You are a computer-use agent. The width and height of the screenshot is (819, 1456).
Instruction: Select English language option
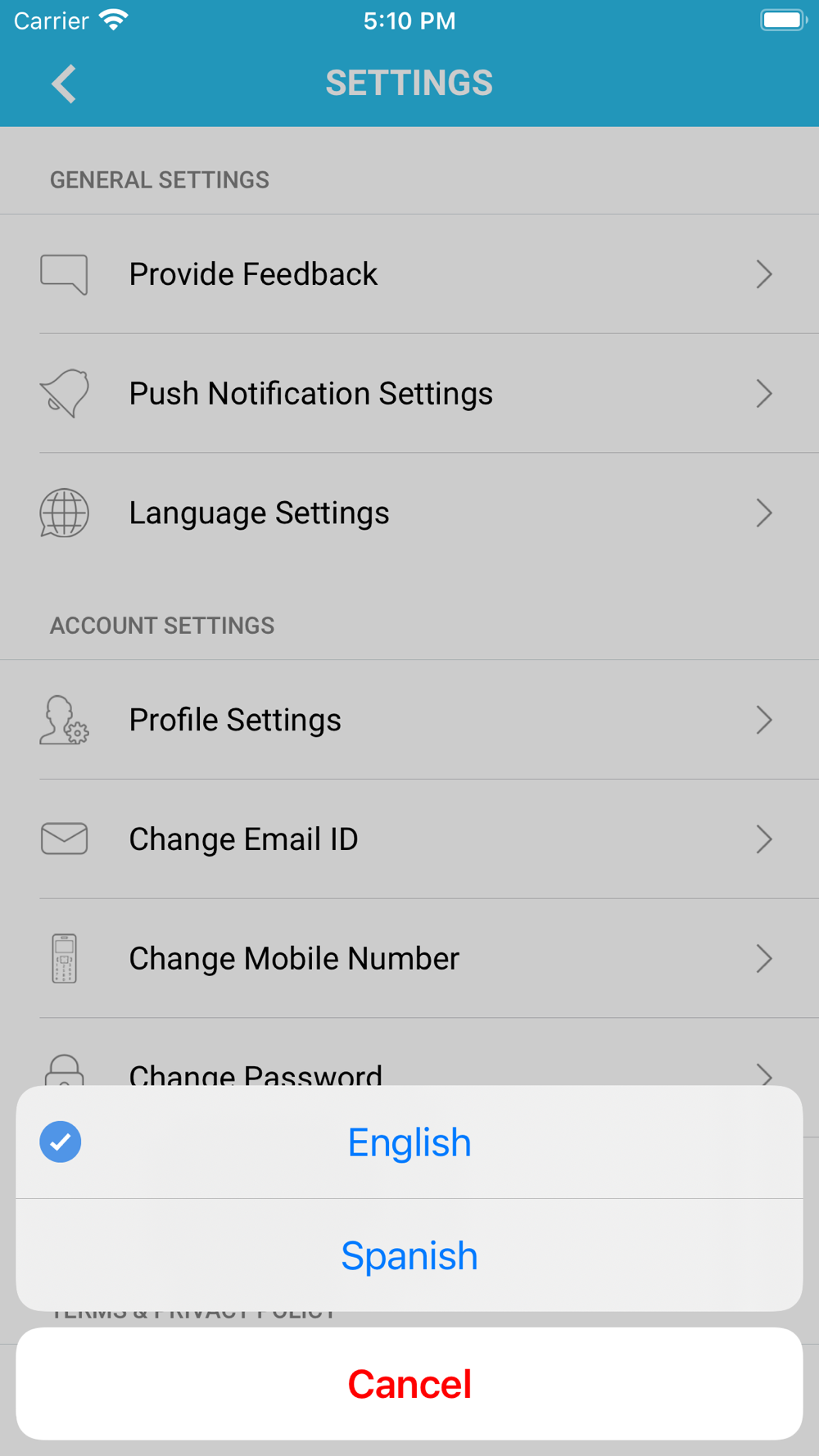tap(409, 1142)
